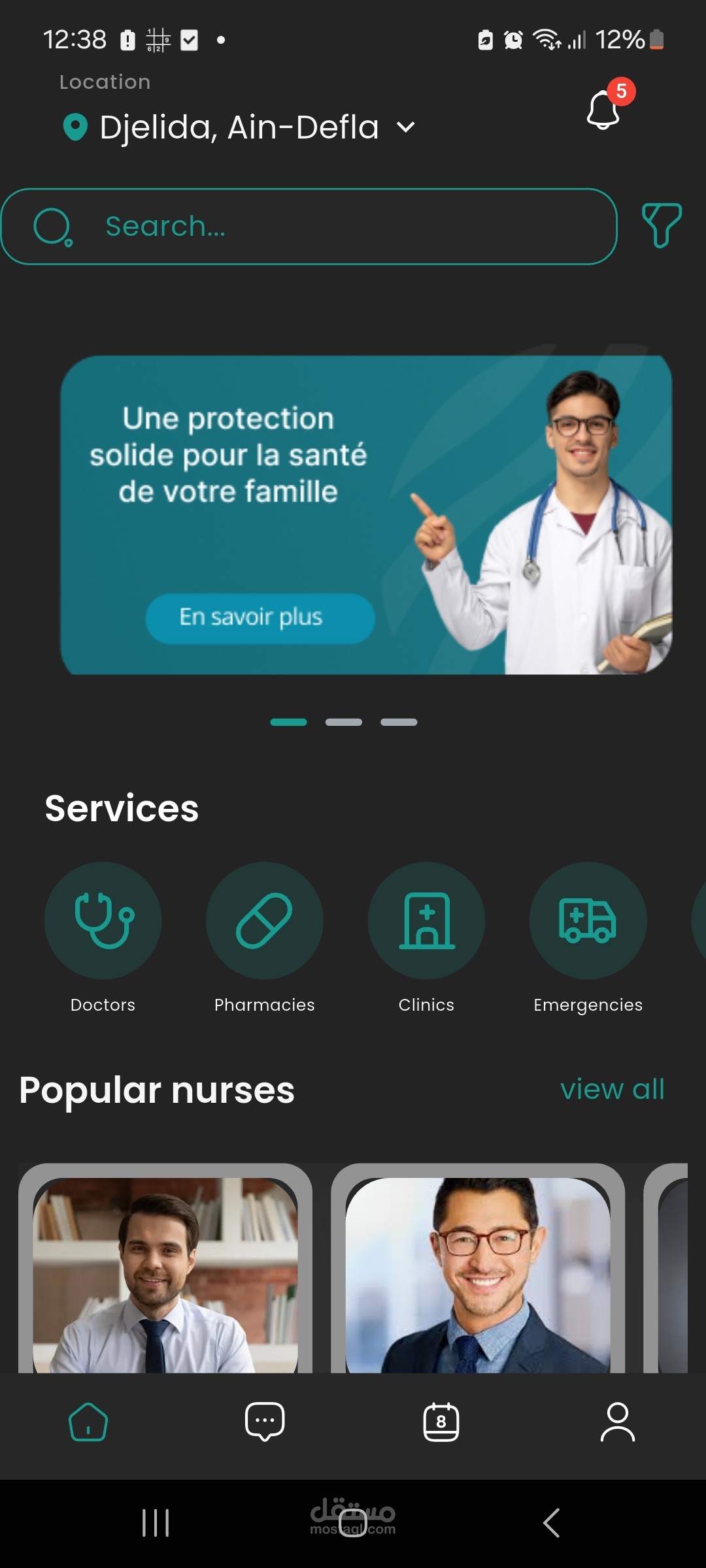Expand the Djelida, Ain-Defla location dropdown
This screenshot has width=706, height=1568.
pyautogui.click(x=405, y=127)
